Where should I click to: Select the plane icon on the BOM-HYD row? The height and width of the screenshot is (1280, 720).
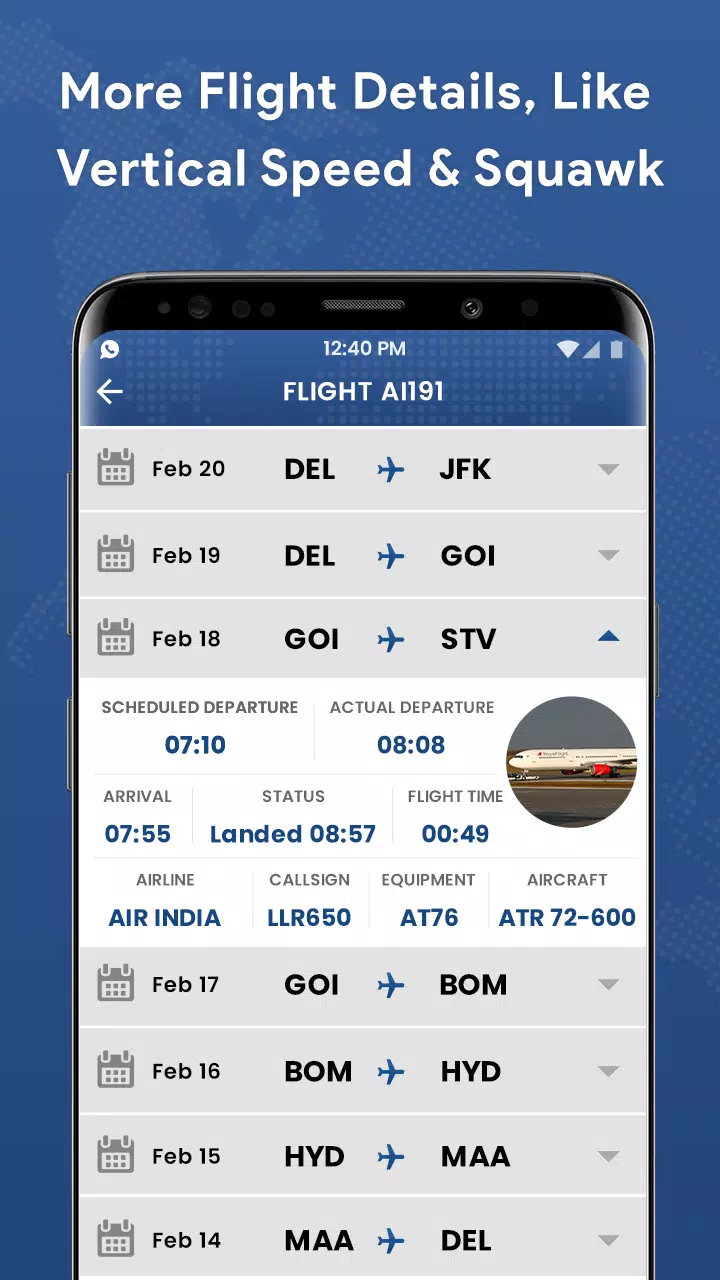391,1070
